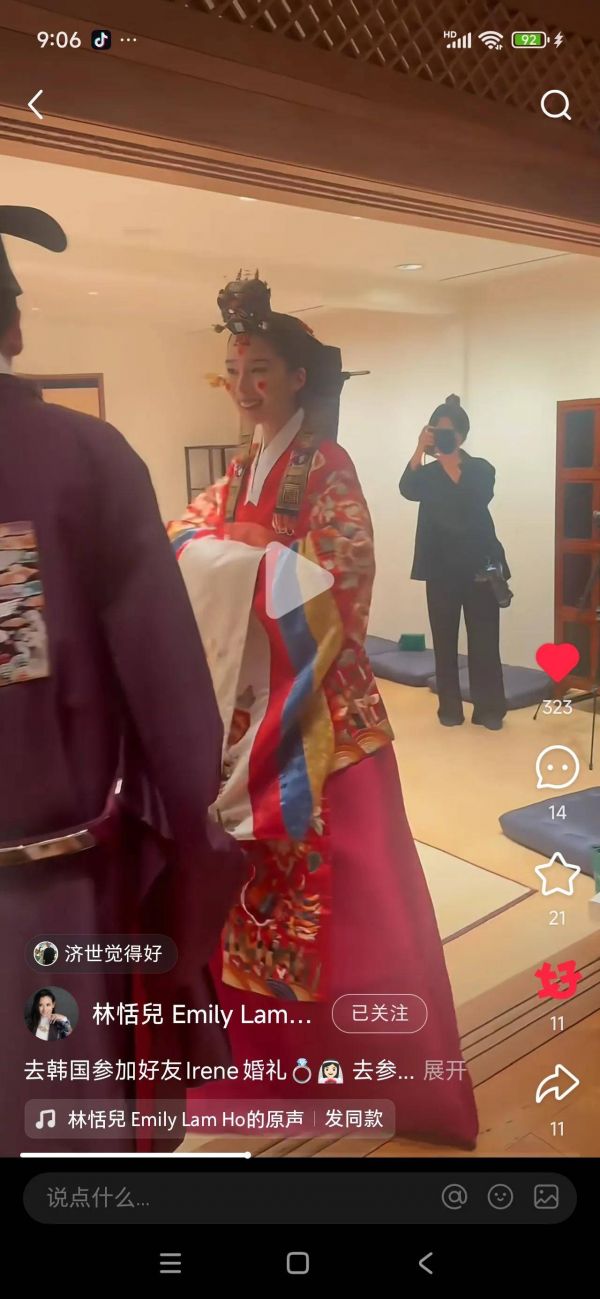
Task: Open the comments bubble
Action: point(557,768)
